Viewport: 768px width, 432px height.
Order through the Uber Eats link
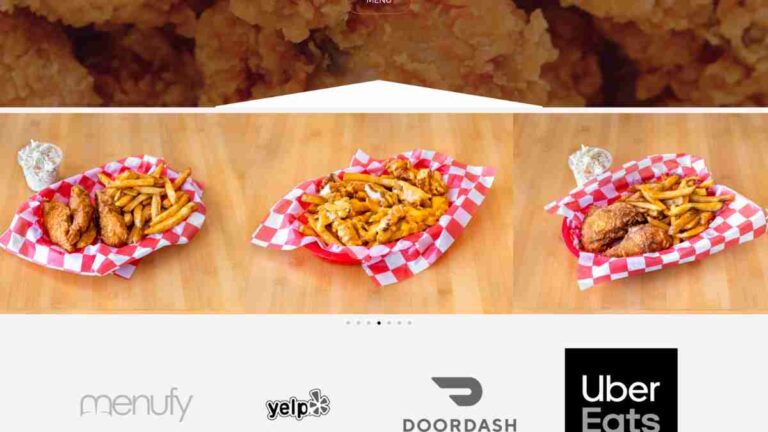[x=620, y=390]
